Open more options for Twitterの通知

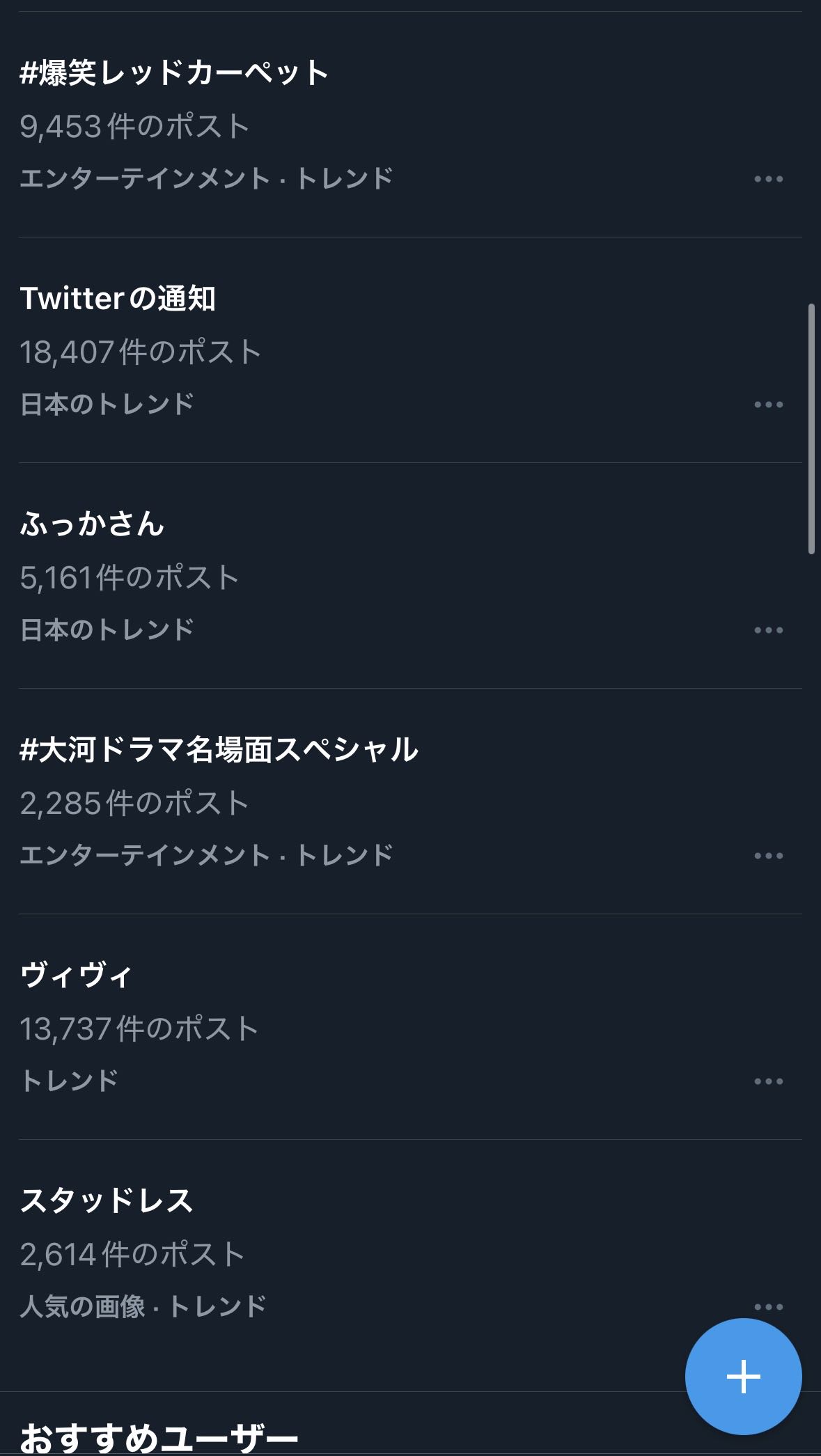(768, 405)
